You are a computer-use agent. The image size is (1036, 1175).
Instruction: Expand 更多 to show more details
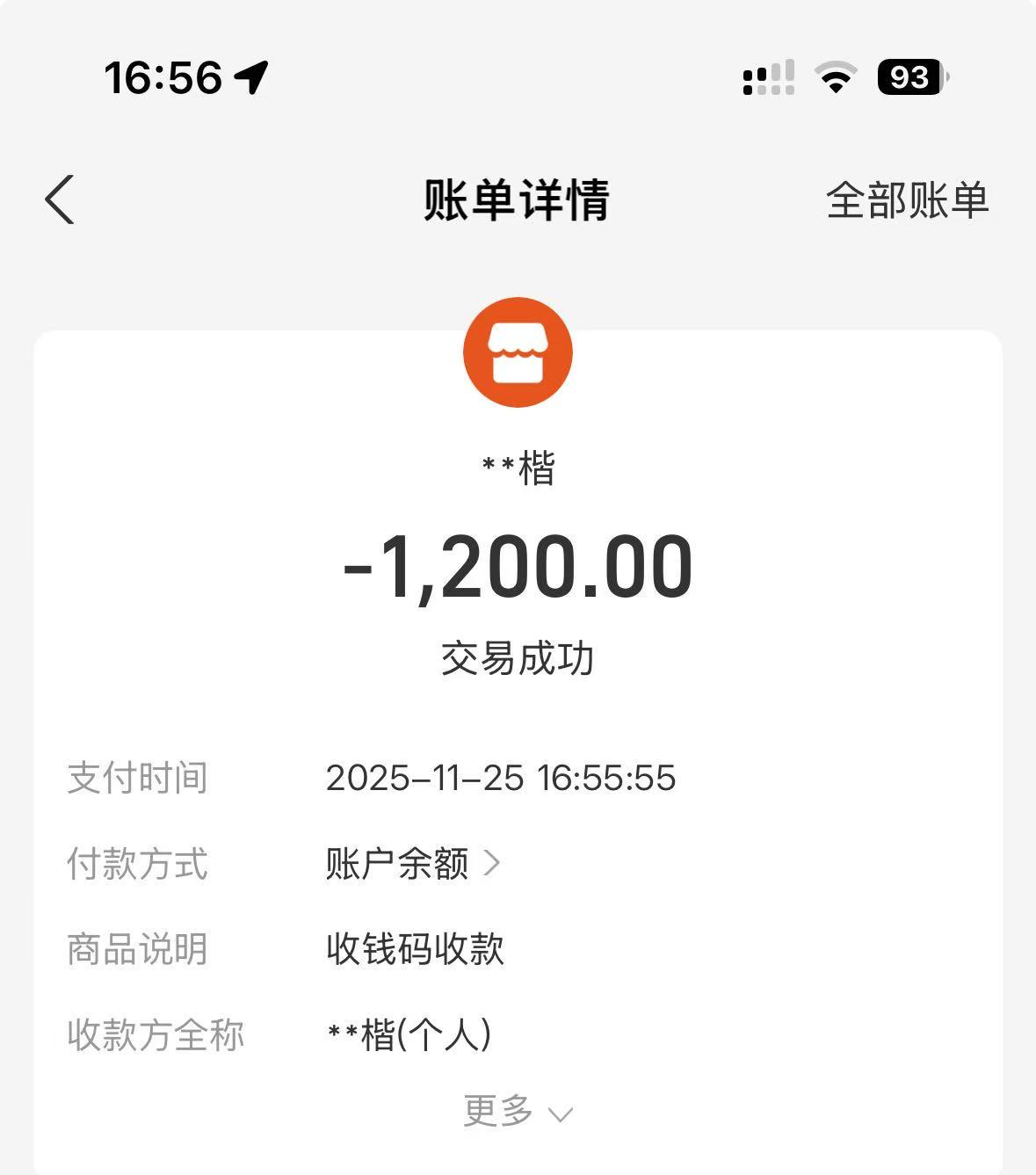coord(517,1112)
